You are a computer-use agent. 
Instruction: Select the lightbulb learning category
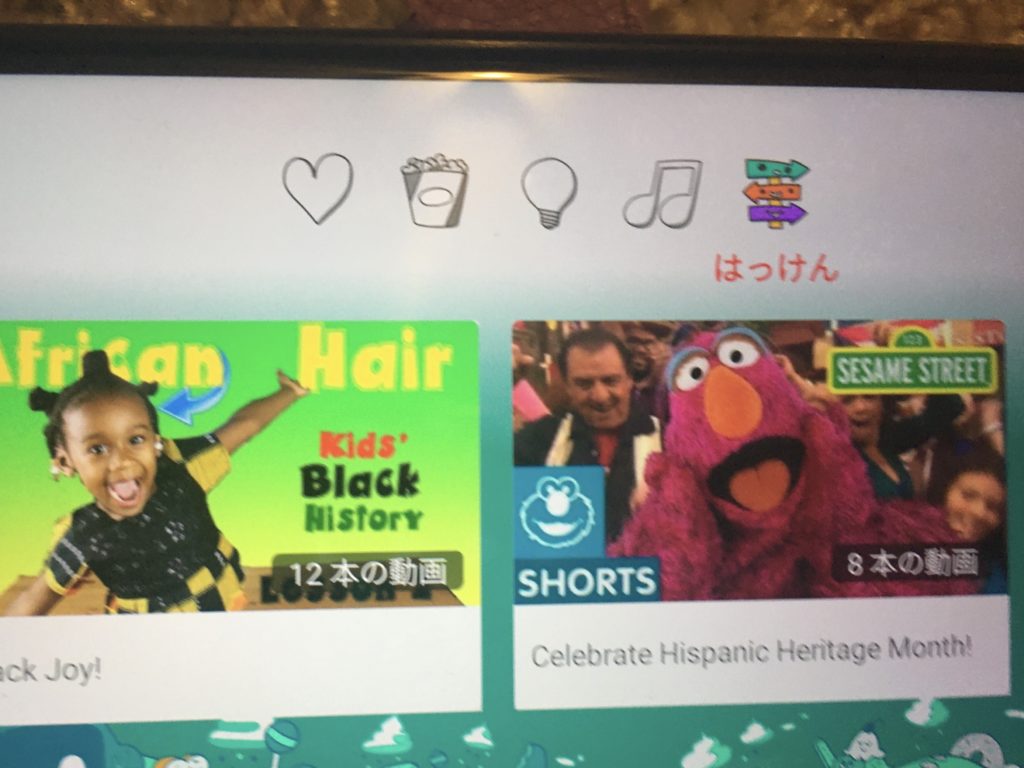pos(549,191)
